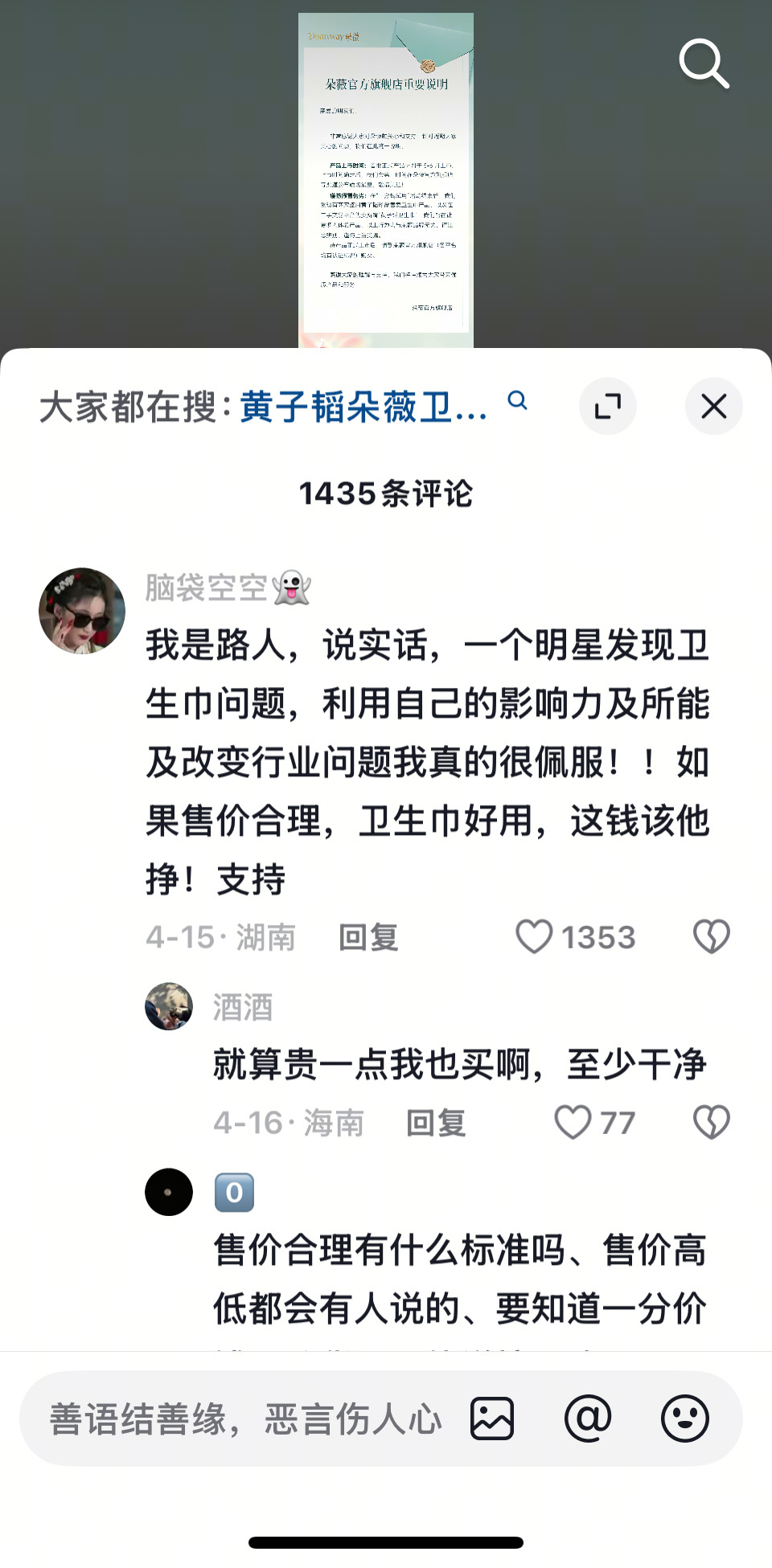Like 酒酒's comment with 77 likes
772x1568 pixels.
[595, 1123]
